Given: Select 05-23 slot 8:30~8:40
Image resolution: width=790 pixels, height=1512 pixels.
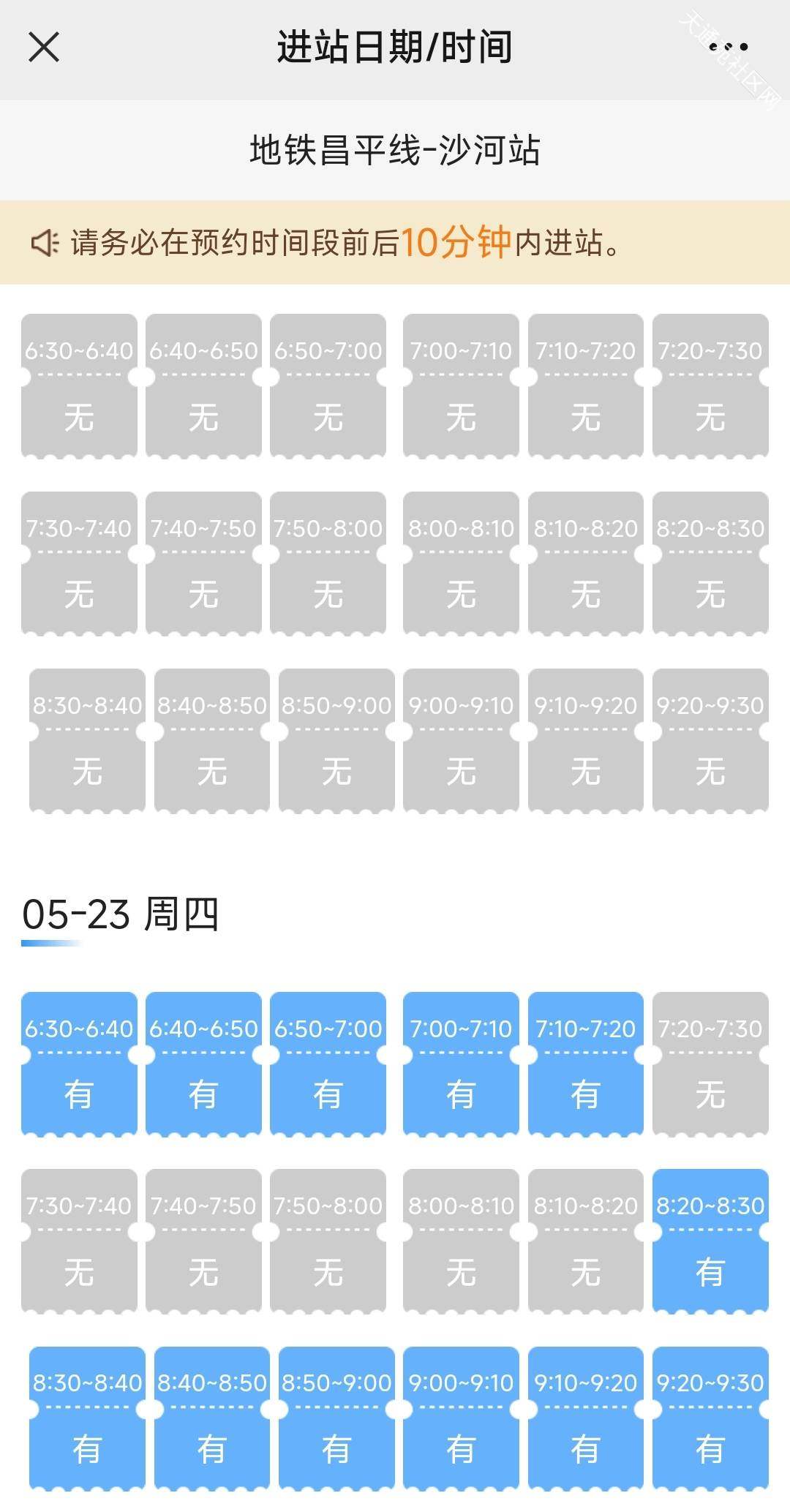Looking at the screenshot, I should pos(87,1418).
